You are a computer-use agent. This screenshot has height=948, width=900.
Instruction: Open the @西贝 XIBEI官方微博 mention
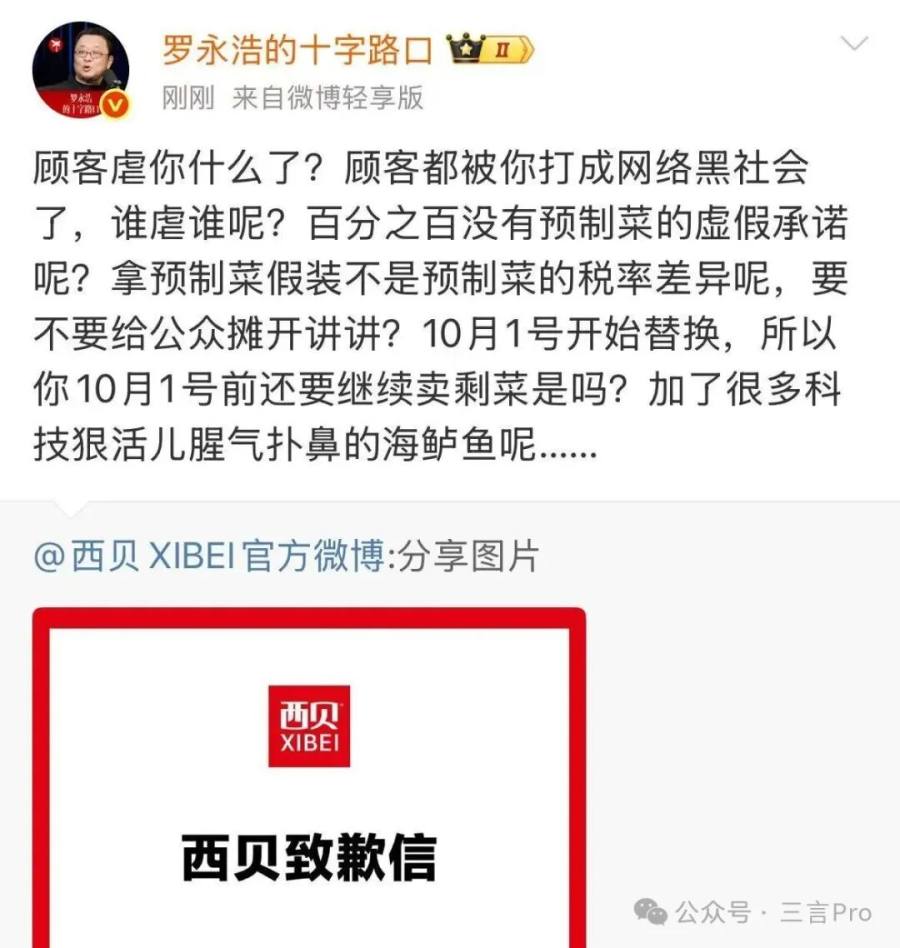(x=211, y=556)
